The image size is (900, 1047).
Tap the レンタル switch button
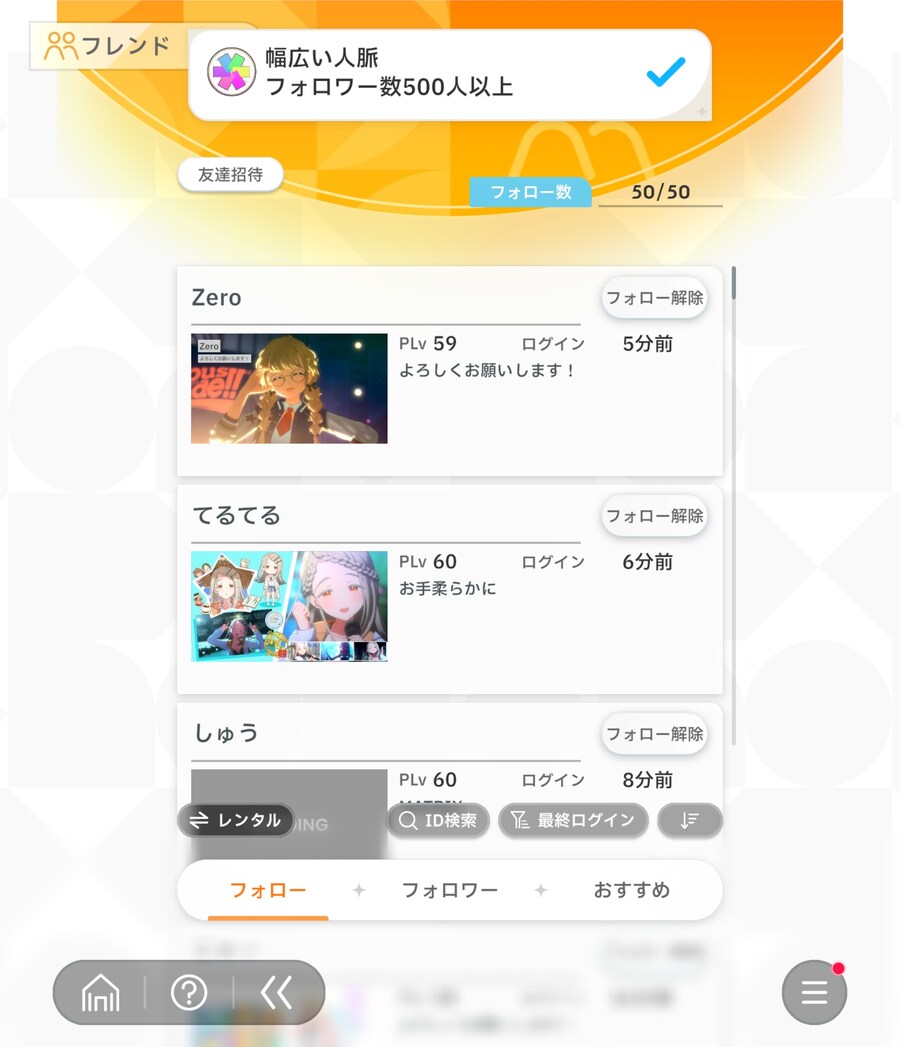pyautogui.click(x=236, y=820)
